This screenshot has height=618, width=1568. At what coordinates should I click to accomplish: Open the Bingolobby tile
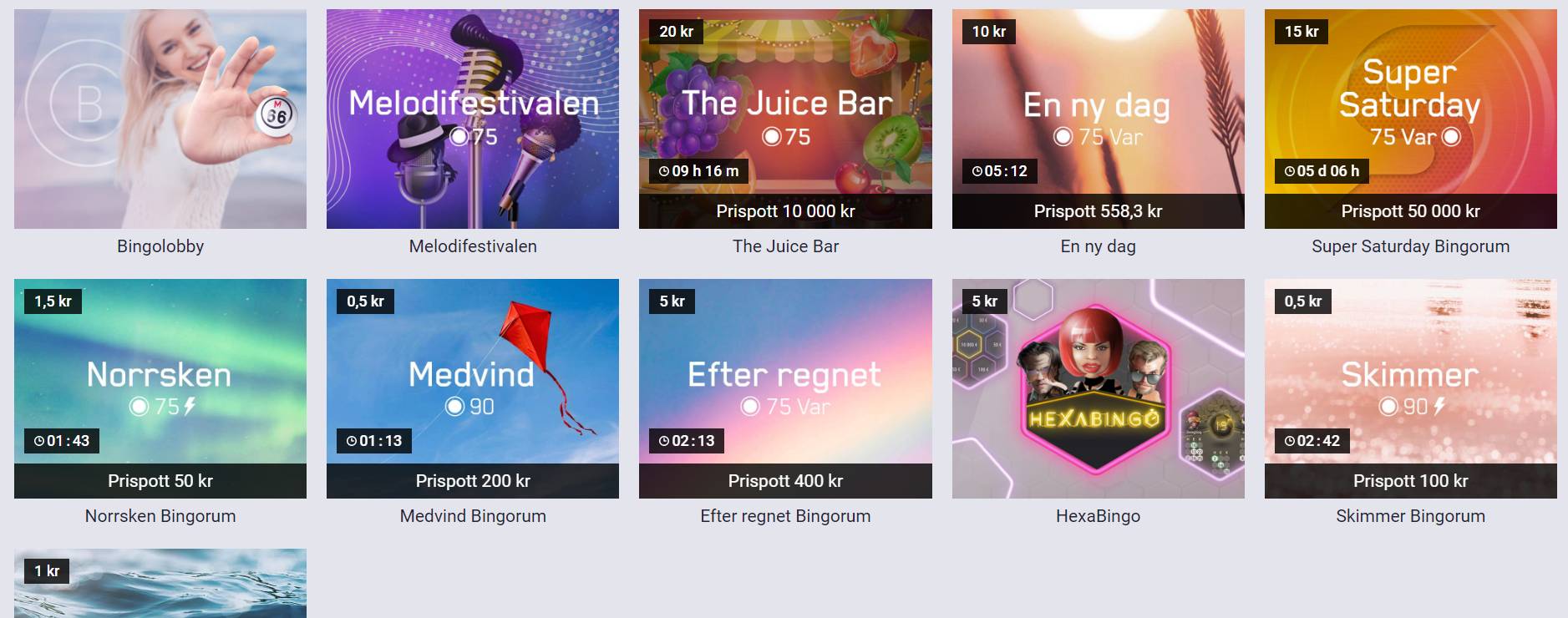(x=160, y=119)
